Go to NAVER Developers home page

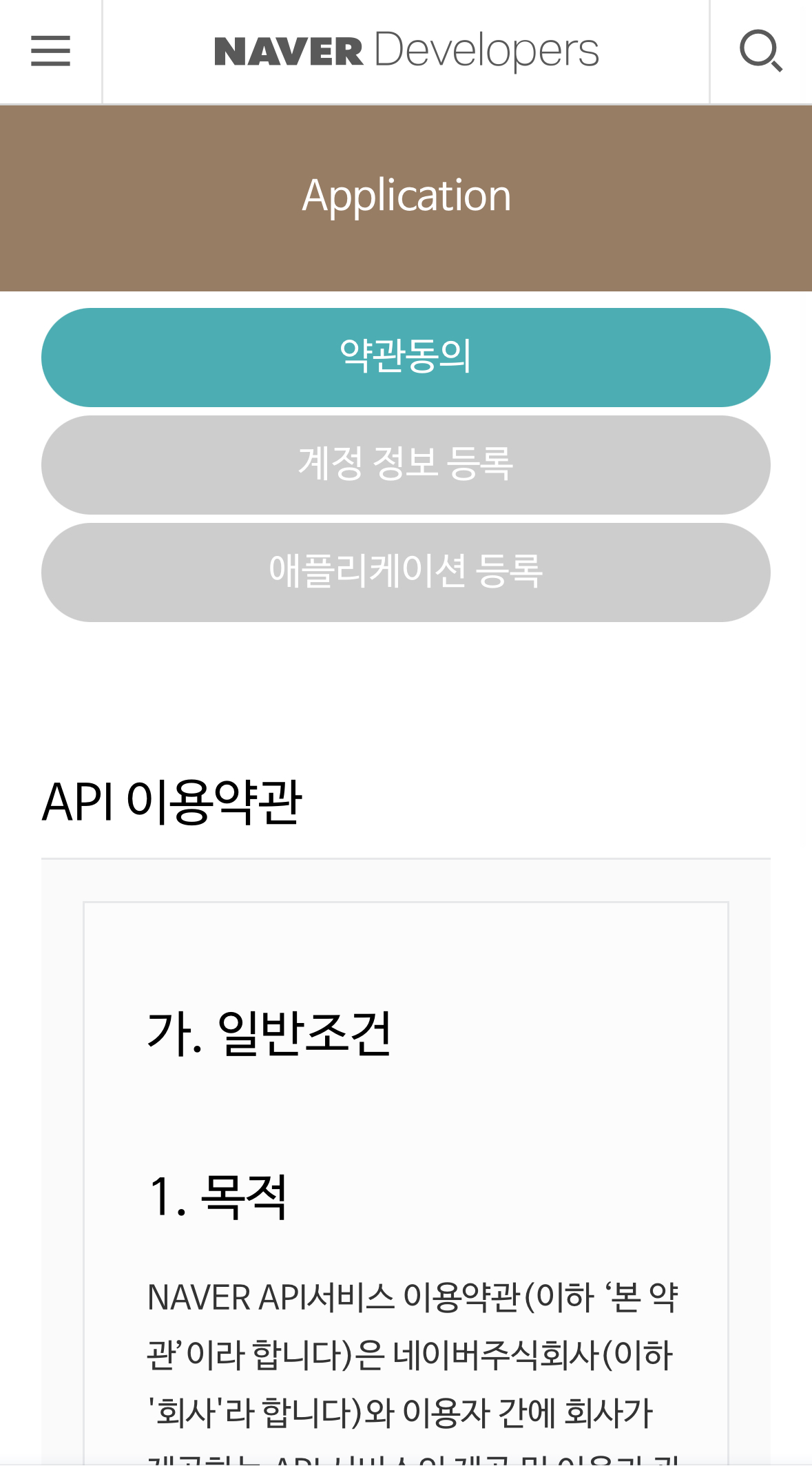coord(406,52)
